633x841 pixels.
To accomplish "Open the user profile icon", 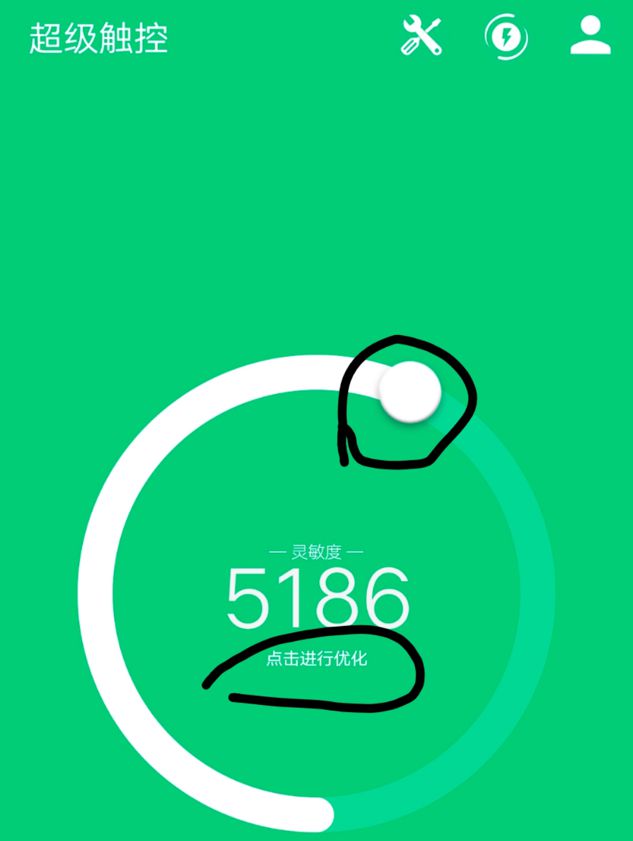I will [590, 36].
